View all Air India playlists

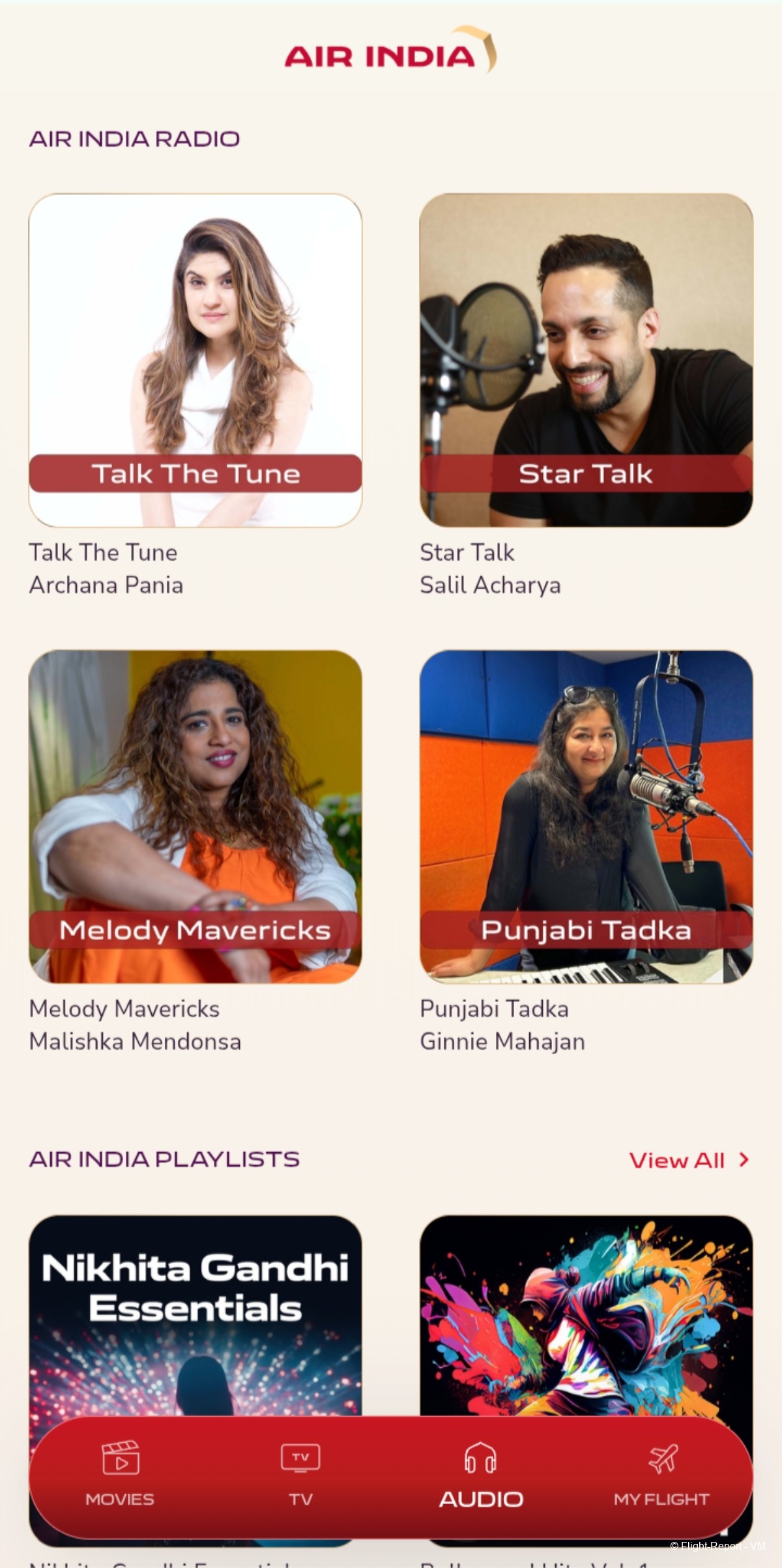(688, 1161)
